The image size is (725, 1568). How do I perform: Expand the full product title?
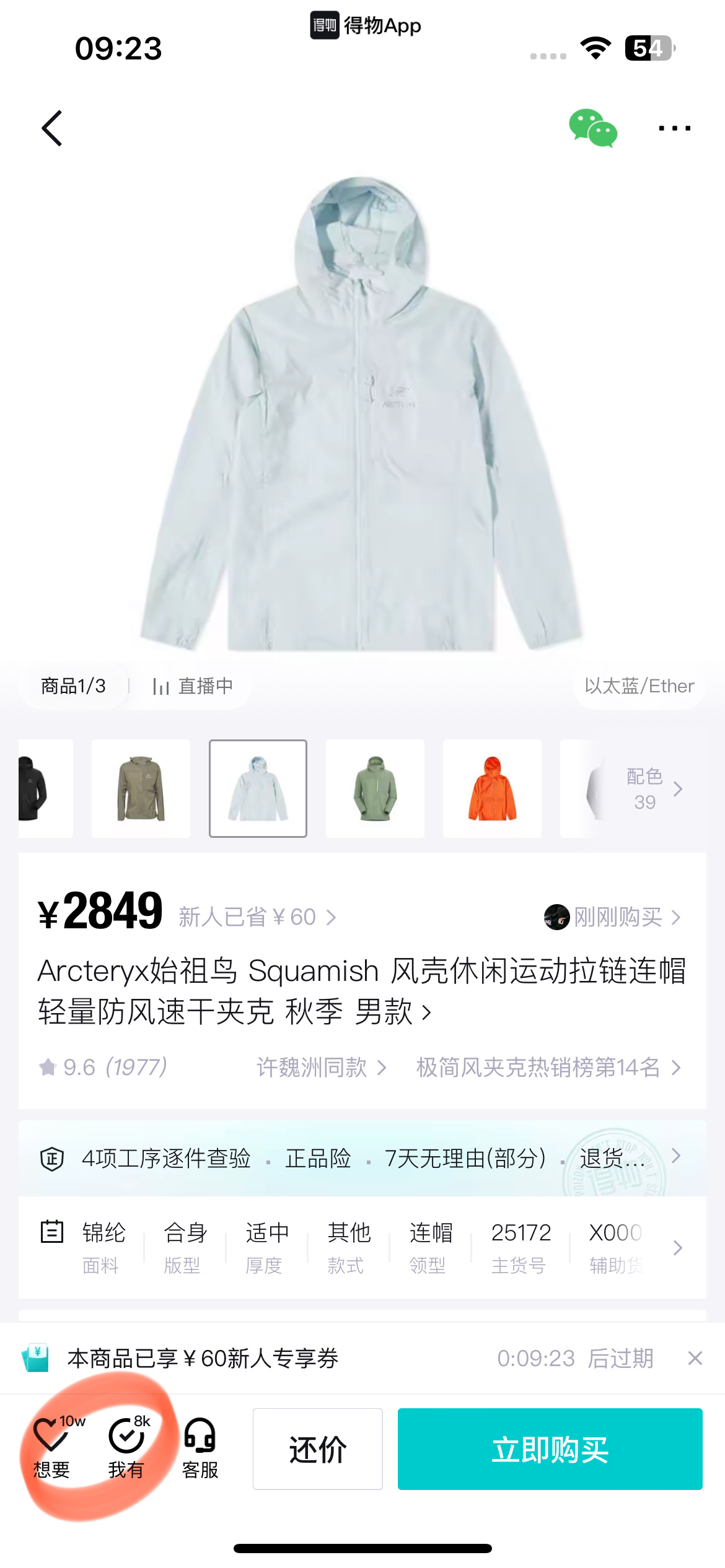point(426,1013)
